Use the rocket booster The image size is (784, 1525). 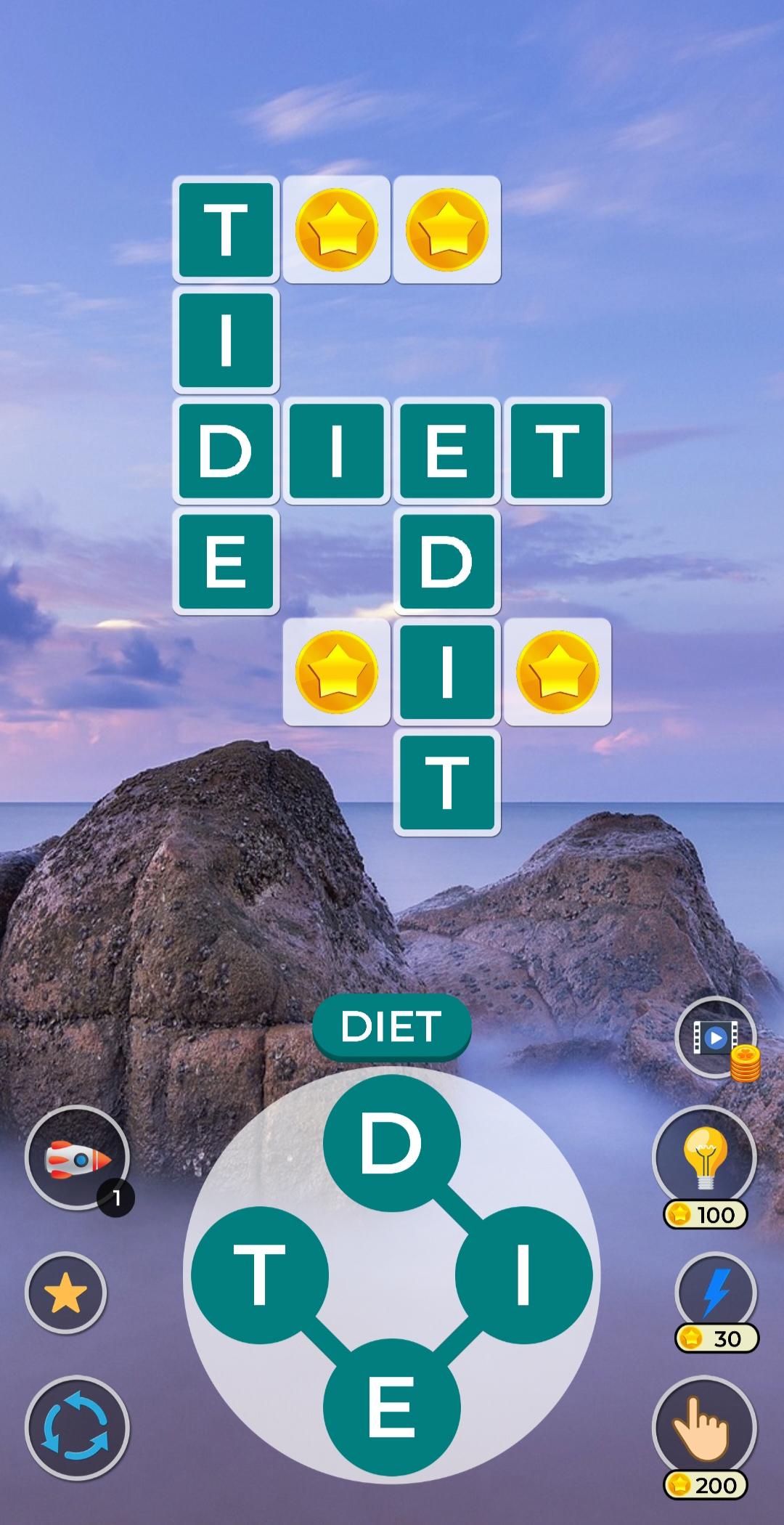click(x=77, y=1158)
